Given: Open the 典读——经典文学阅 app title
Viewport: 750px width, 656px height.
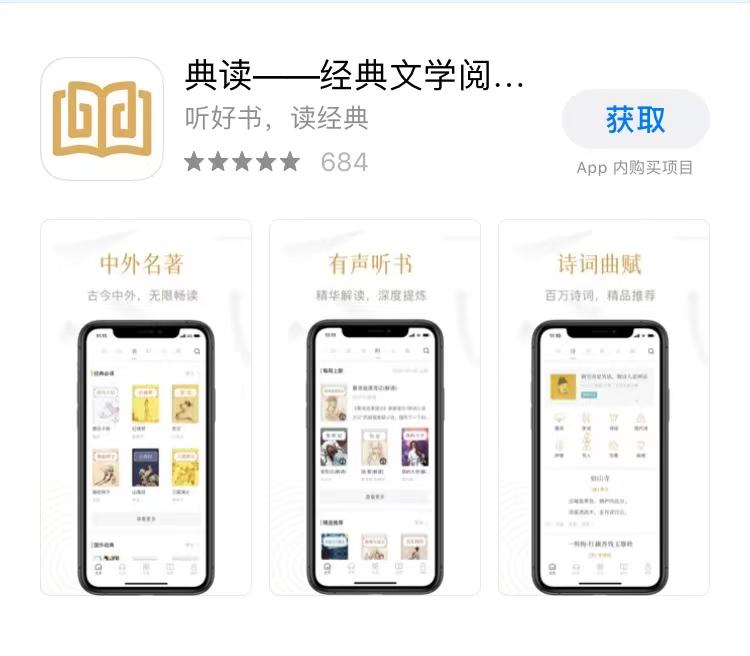Looking at the screenshot, I should click(x=354, y=76).
